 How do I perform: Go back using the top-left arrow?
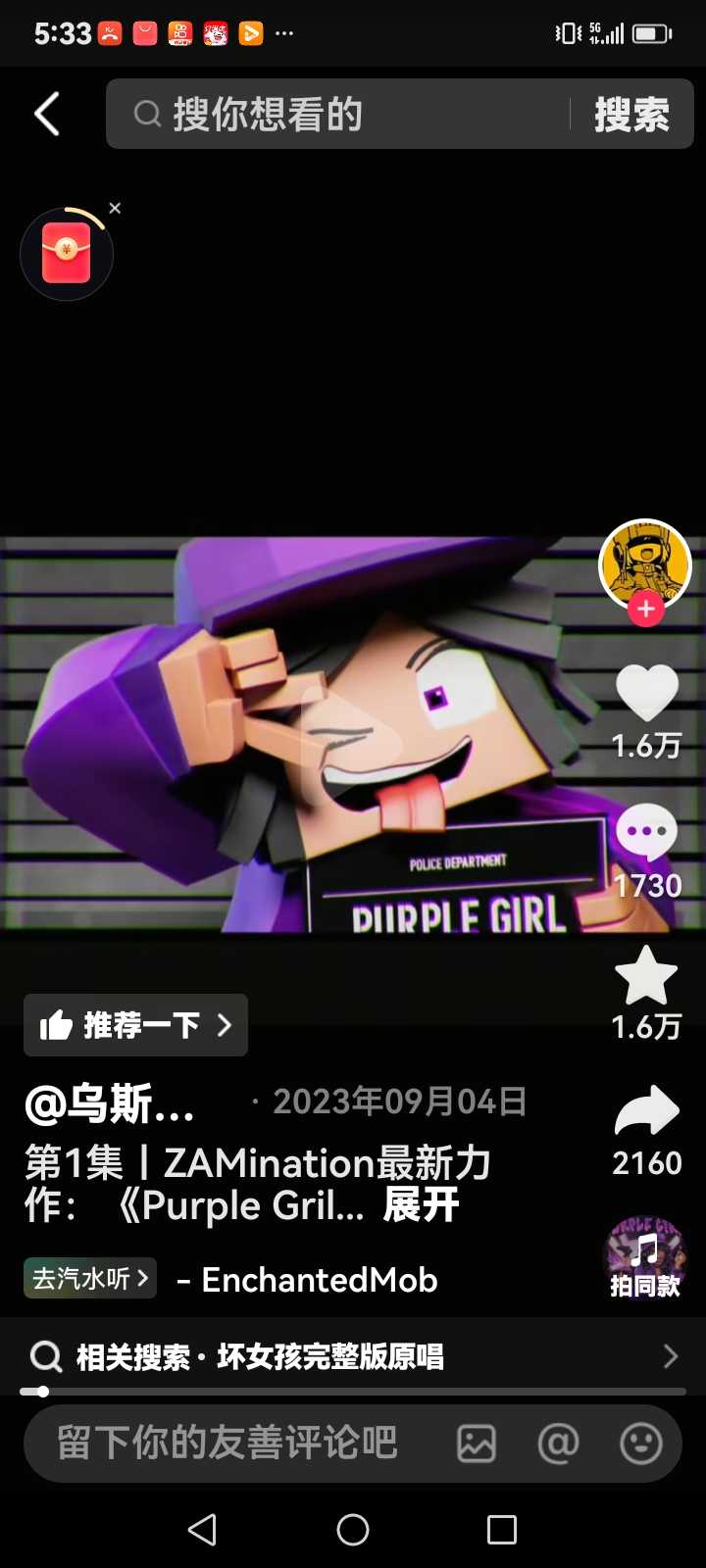click(x=47, y=115)
